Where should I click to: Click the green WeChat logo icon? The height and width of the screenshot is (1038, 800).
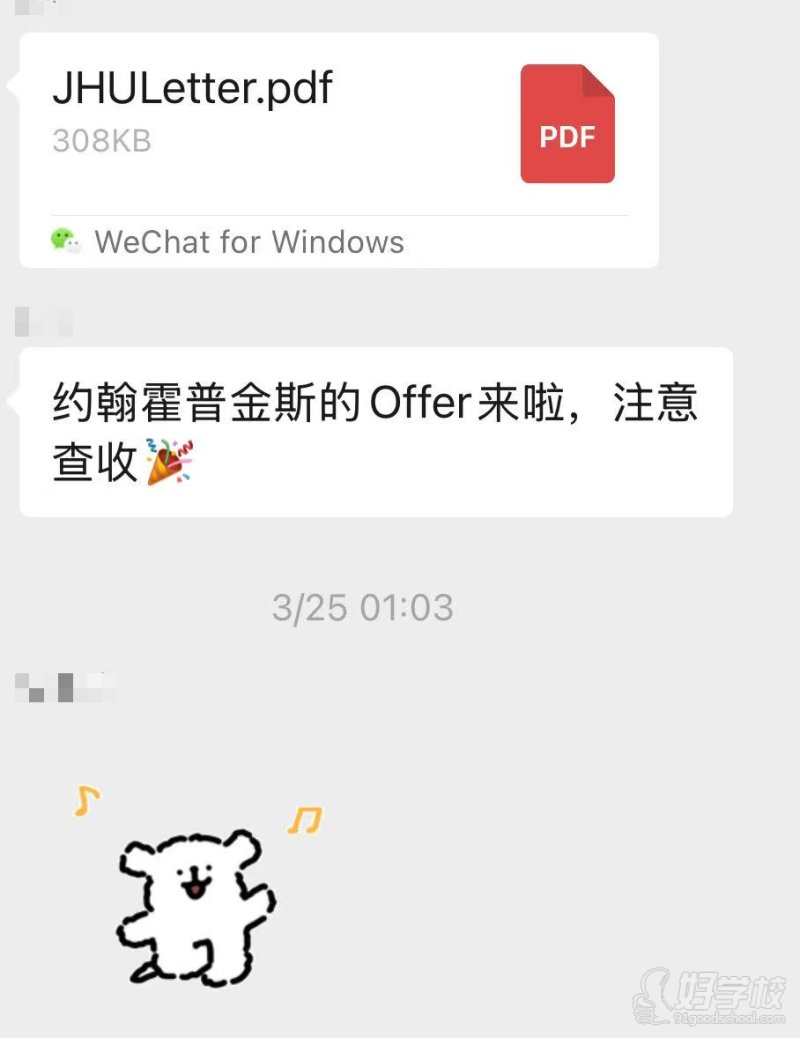coord(64,241)
